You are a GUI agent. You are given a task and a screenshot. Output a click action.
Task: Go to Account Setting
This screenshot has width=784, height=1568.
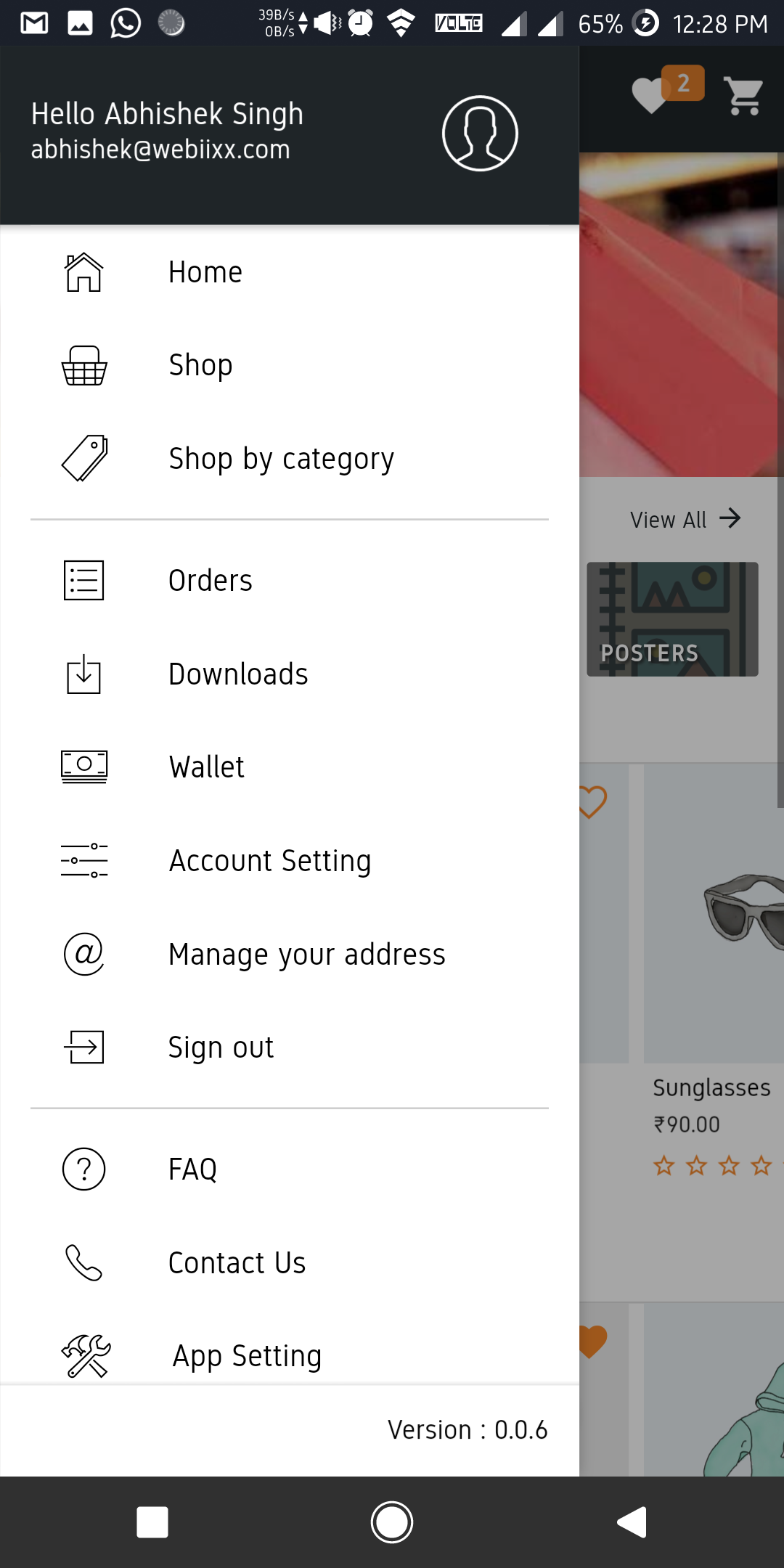coord(290,861)
